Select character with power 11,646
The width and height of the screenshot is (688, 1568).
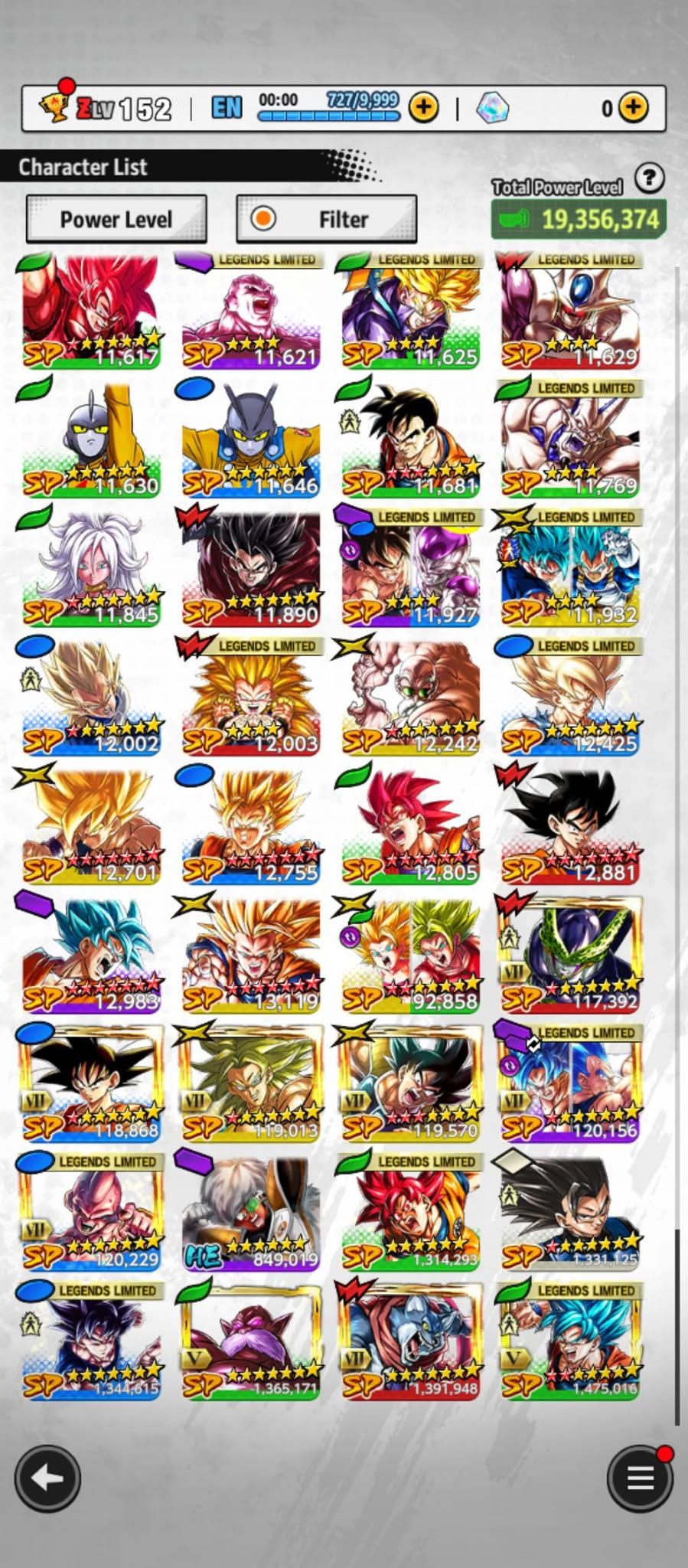click(x=251, y=438)
